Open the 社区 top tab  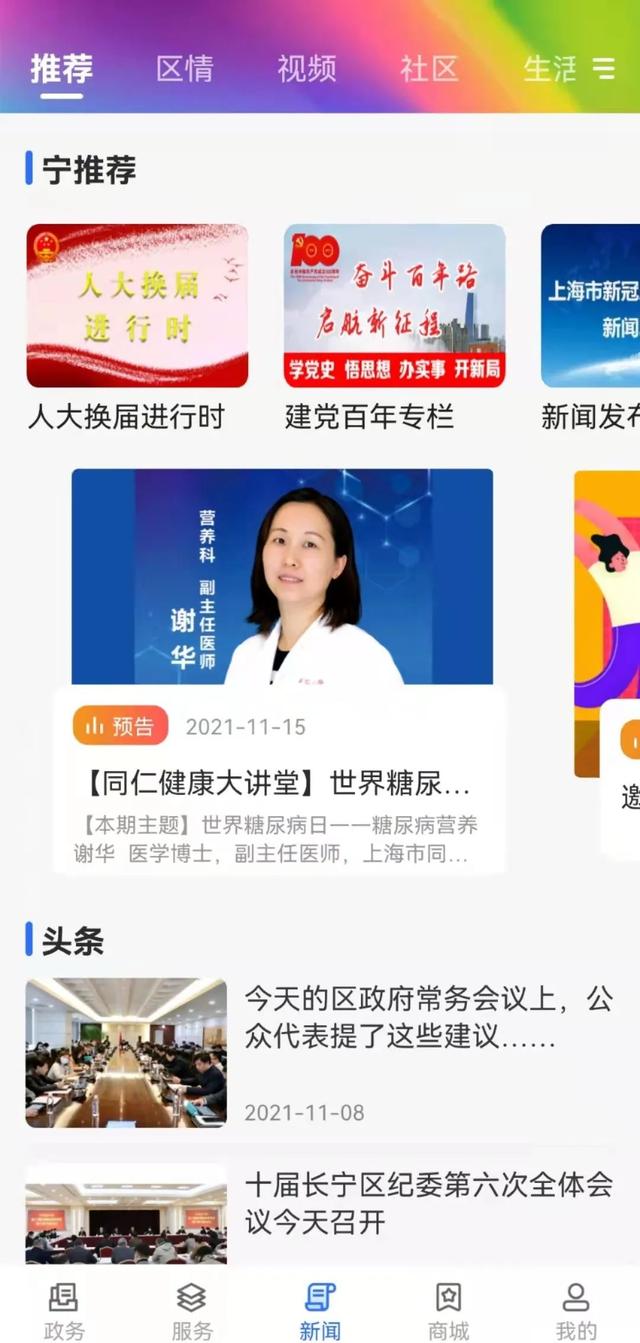click(429, 69)
